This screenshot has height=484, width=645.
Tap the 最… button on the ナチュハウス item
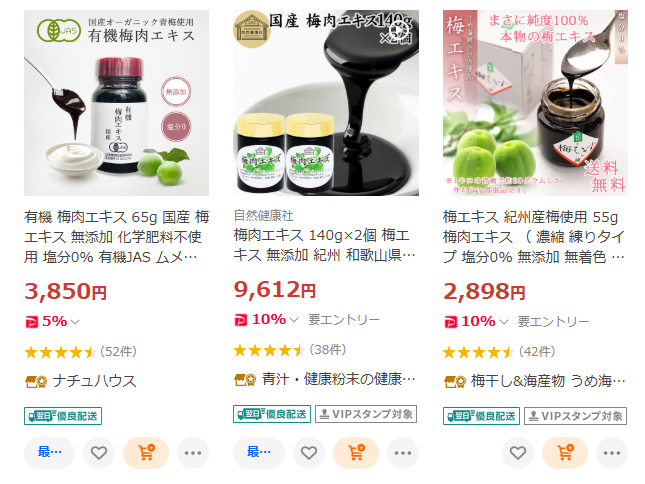pos(50,453)
